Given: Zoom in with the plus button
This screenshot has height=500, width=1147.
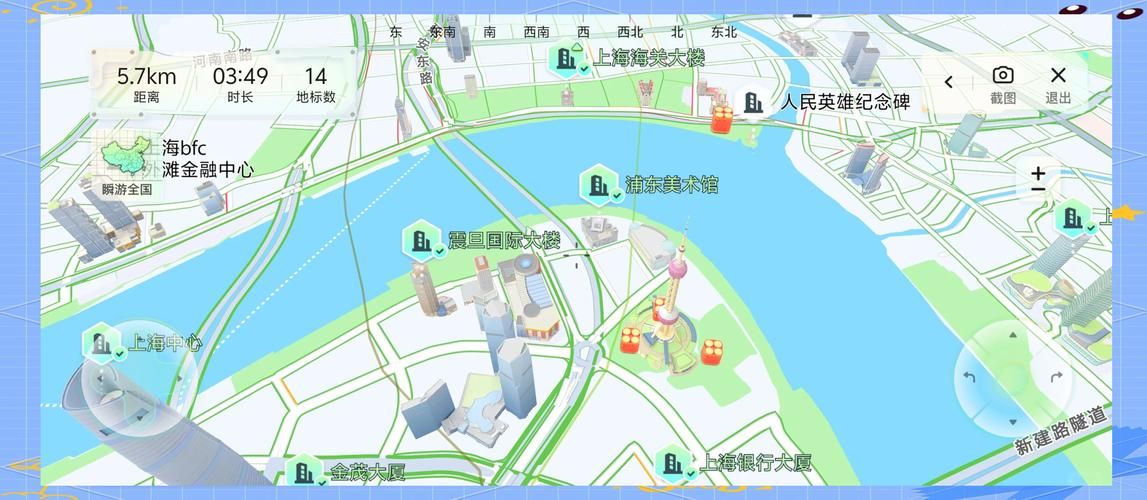Looking at the screenshot, I should (x=1038, y=173).
